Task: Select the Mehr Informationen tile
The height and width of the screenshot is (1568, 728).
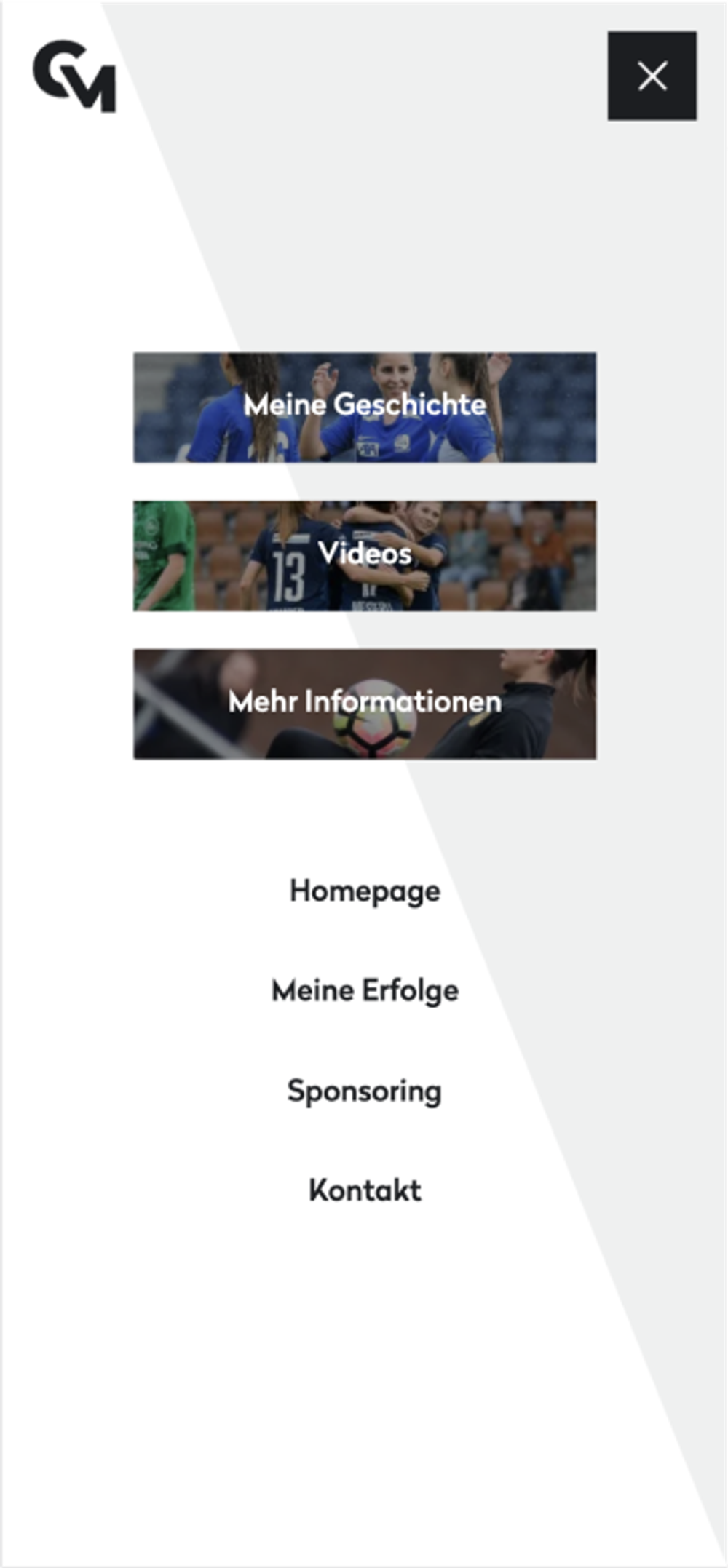Action: click(365, 704)
